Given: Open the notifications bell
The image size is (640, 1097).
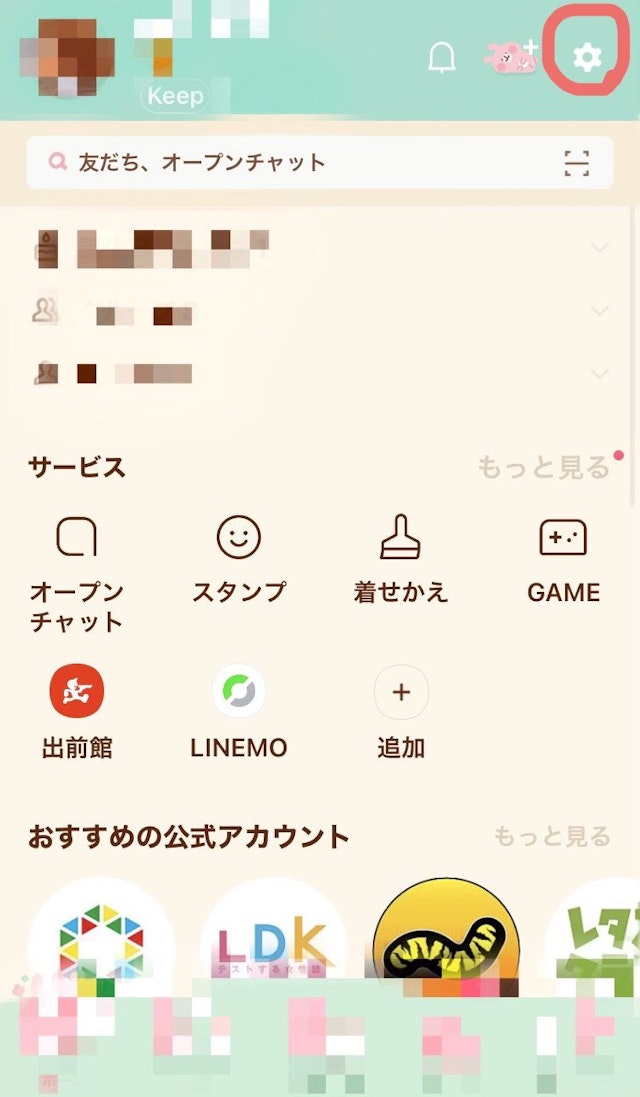Looking at the screenshot, I should tap(441, 58).
